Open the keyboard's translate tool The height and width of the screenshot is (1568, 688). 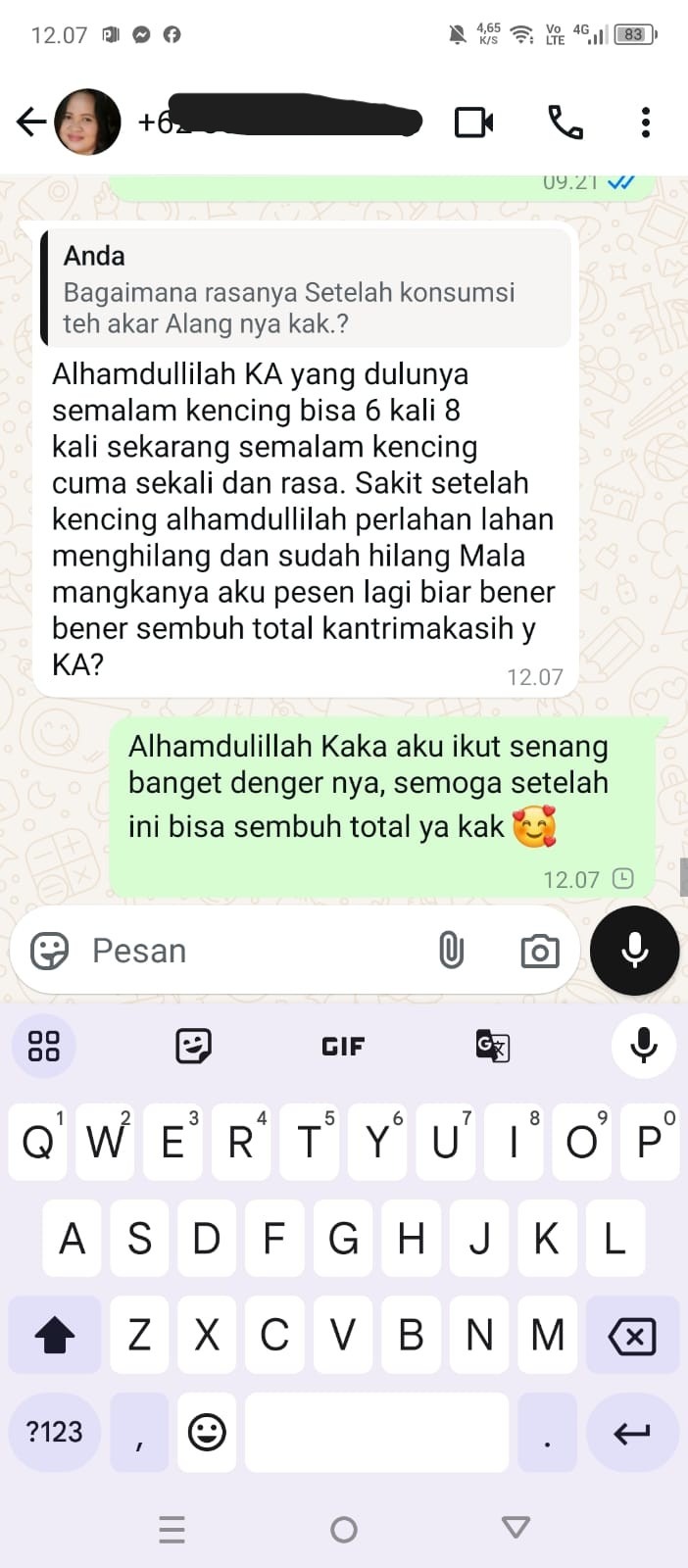pos(492,1047)
